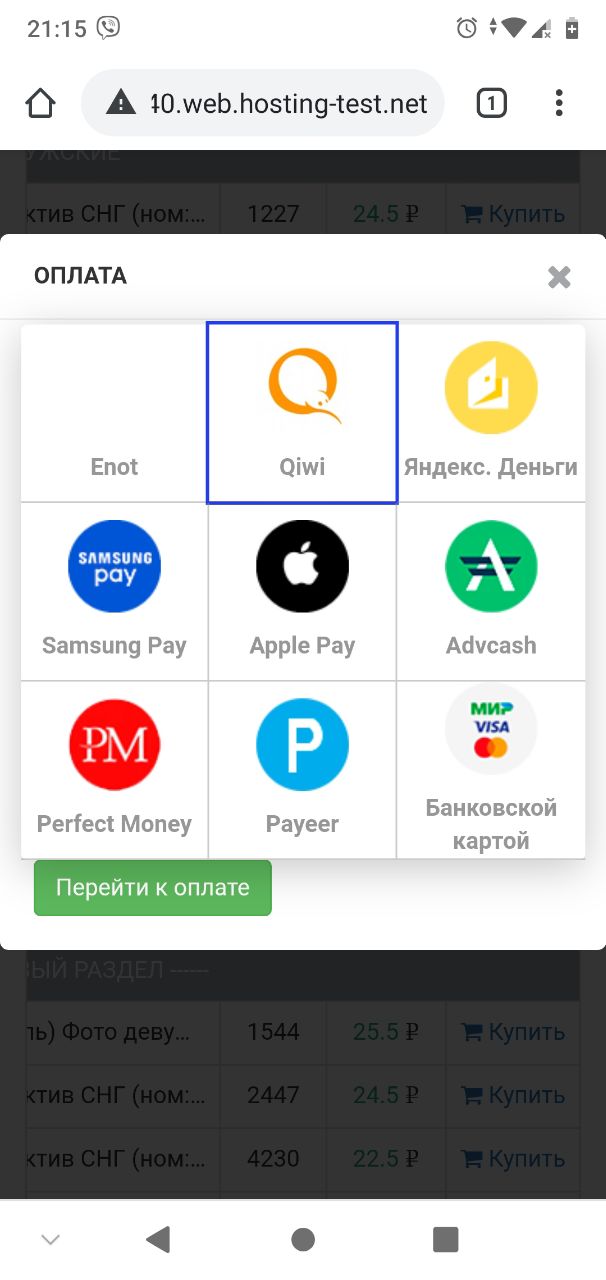Close the ОПЛАТА payment dialog

(559, 277)
